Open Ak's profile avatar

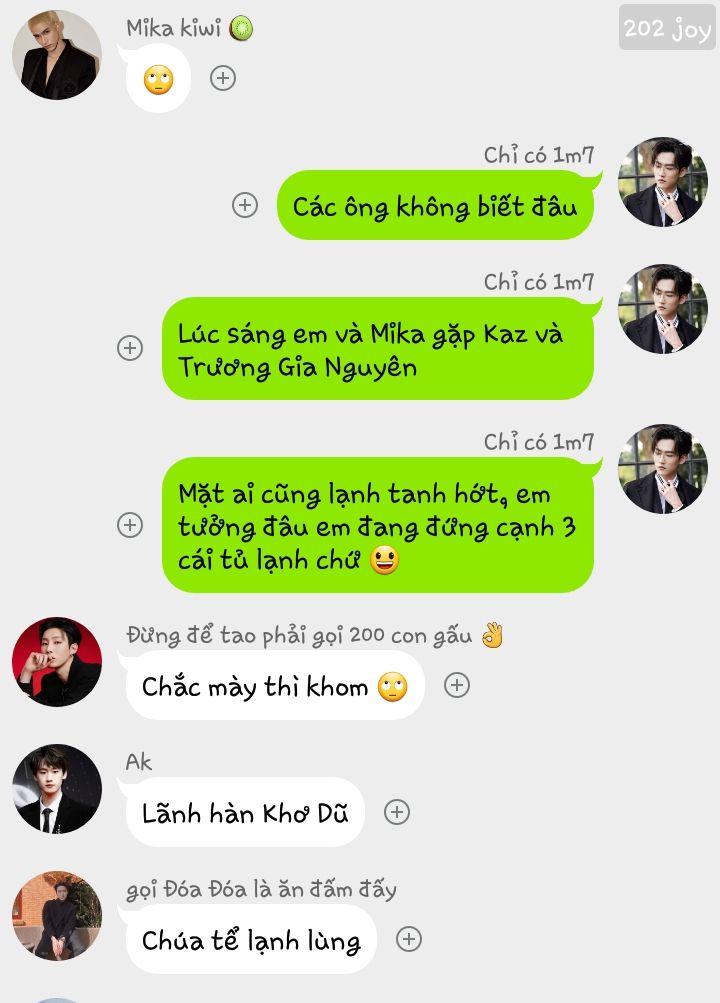click(57, 789)
